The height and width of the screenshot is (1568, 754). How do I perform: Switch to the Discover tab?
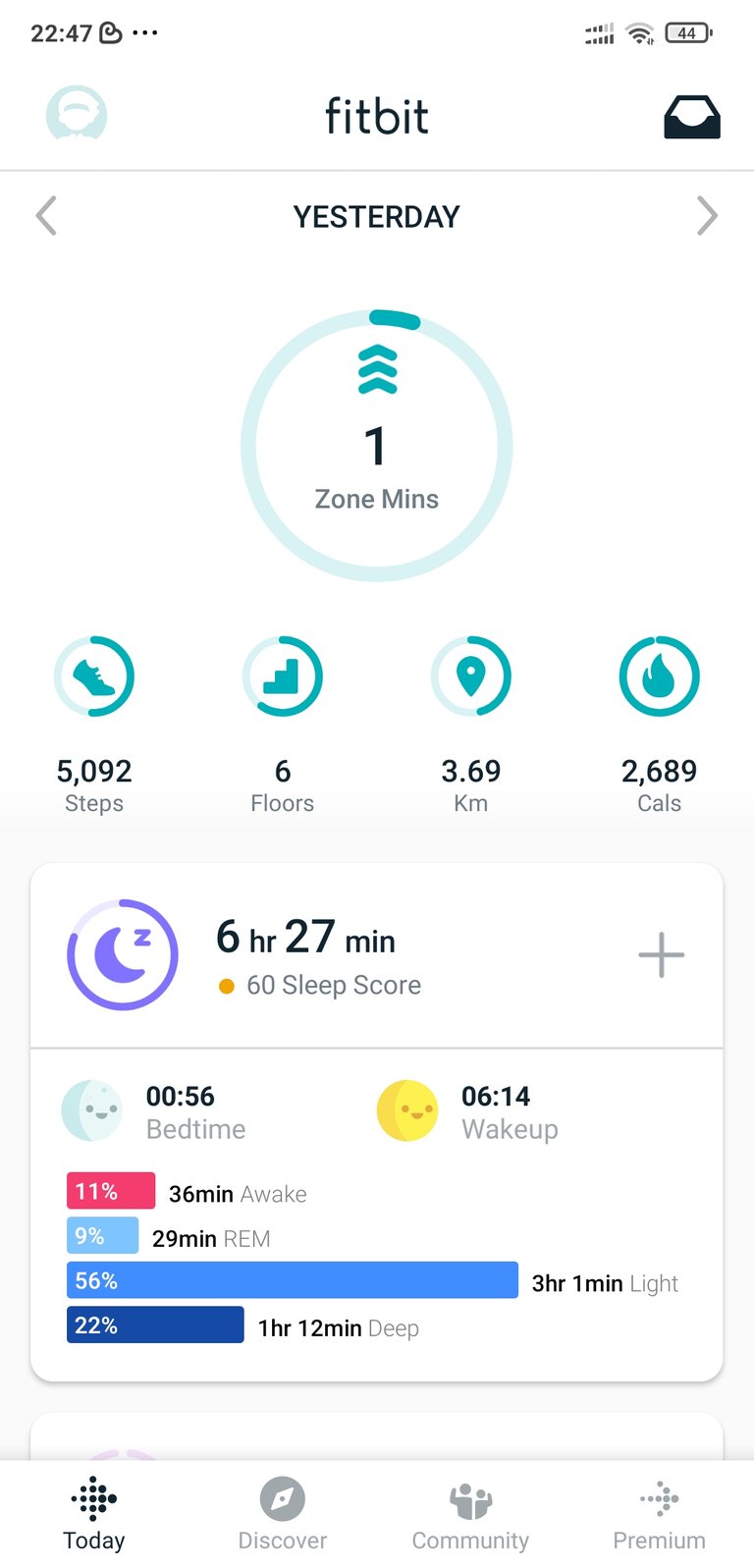click(x=283, y=1514)
